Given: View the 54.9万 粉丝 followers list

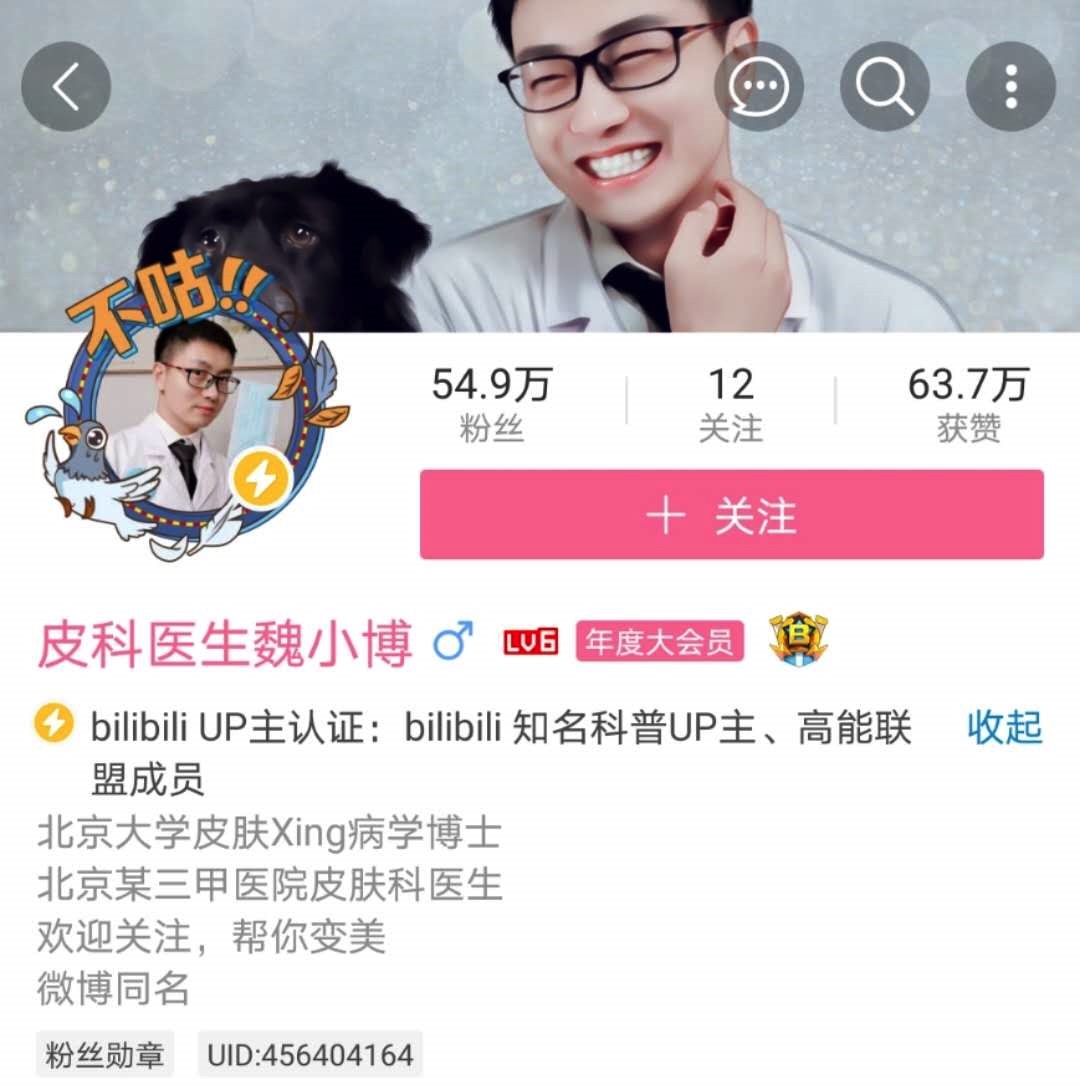Looking at the screenshot, I should [491, 406].
